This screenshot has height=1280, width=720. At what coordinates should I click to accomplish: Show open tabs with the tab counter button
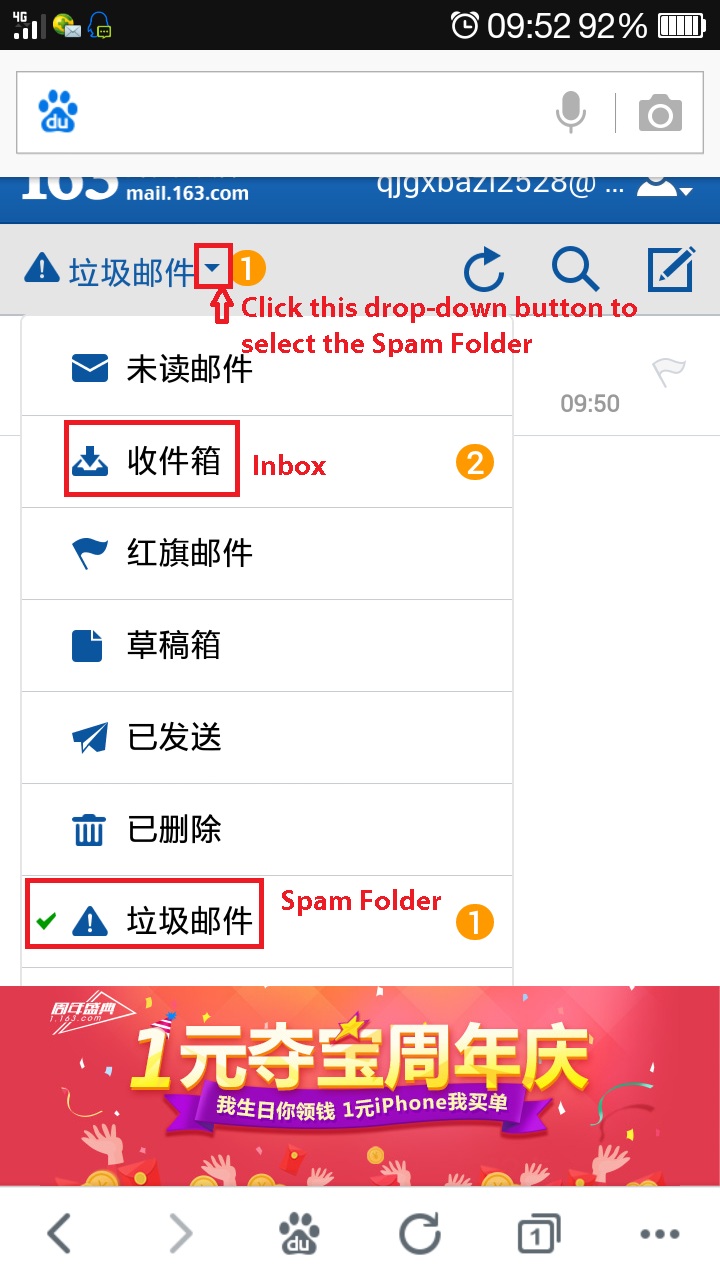(537, 1234)
